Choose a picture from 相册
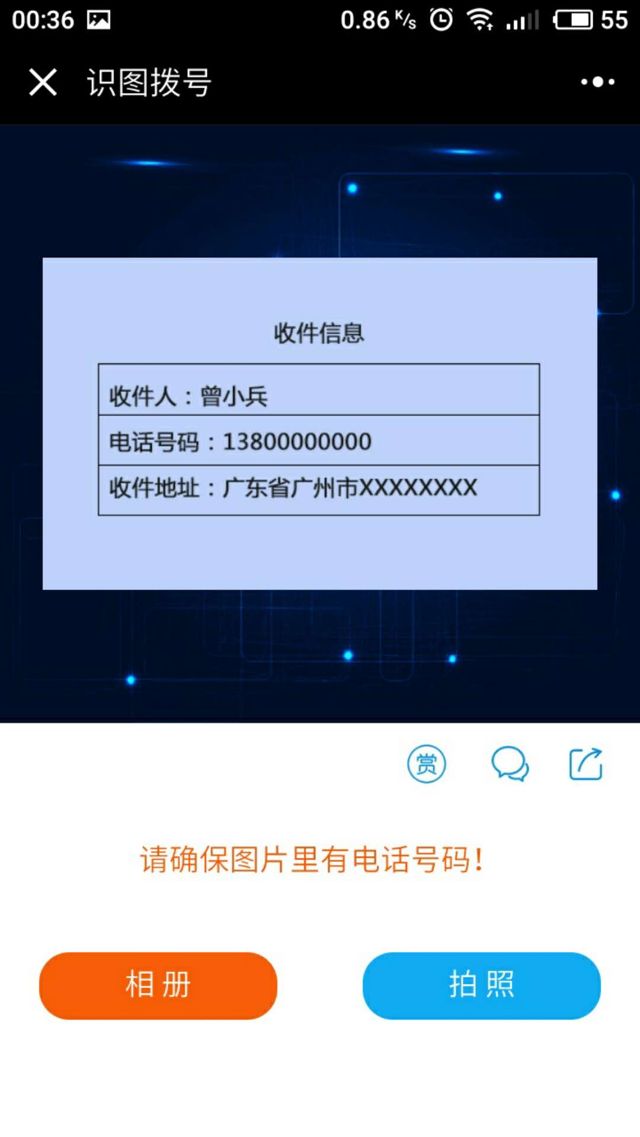The width and height of the screenshot is (640, 1137). pos(158,985)
